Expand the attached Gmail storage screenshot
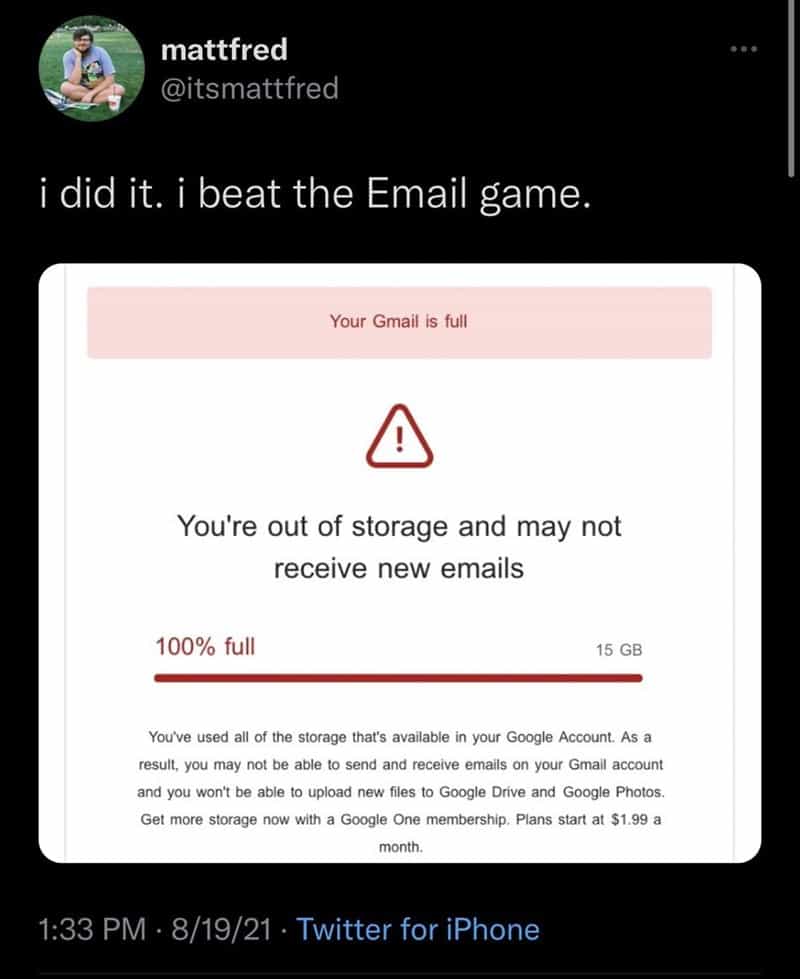The height and width of the screenshot is (979, 800). [400, 562]
